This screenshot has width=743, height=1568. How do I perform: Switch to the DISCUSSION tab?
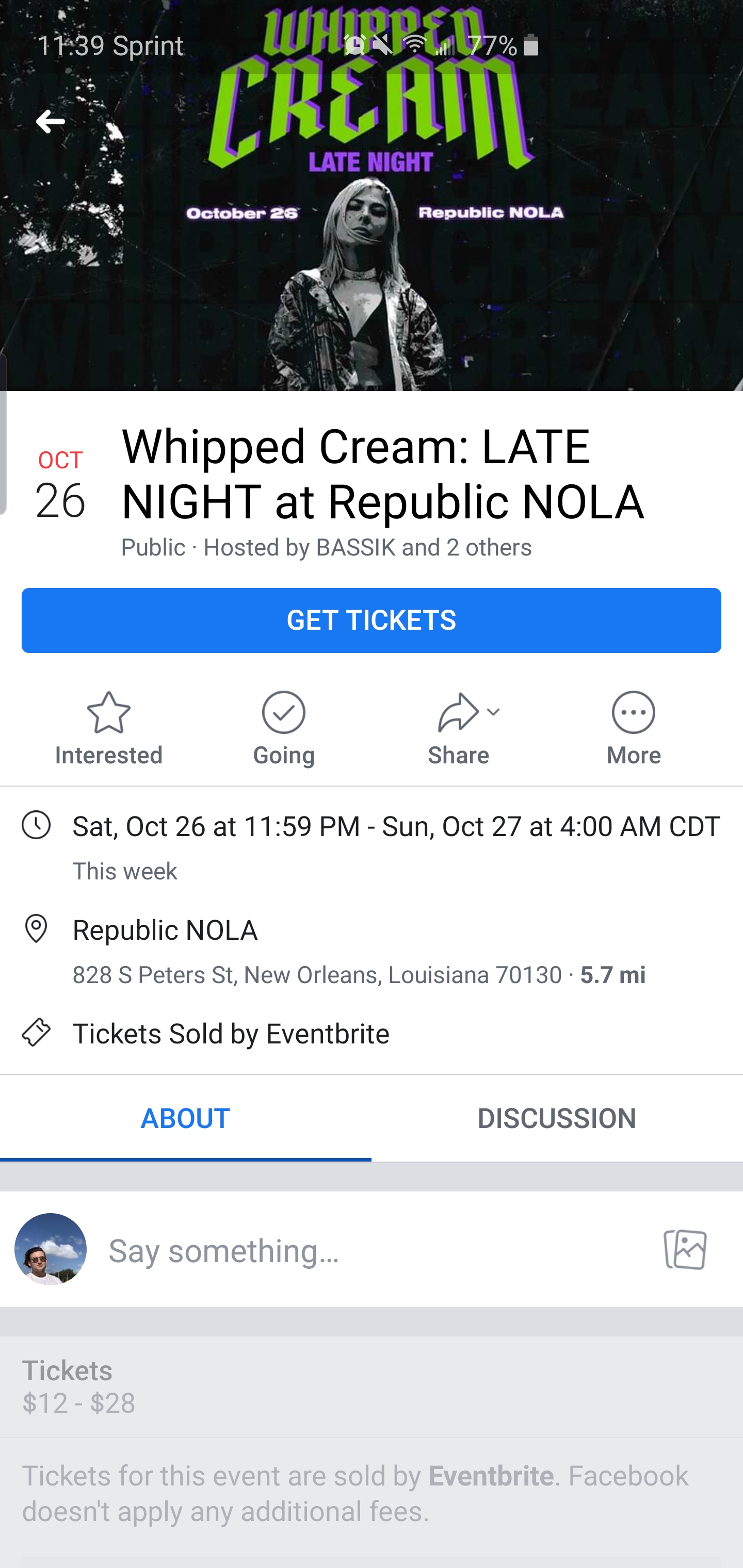557,1118
